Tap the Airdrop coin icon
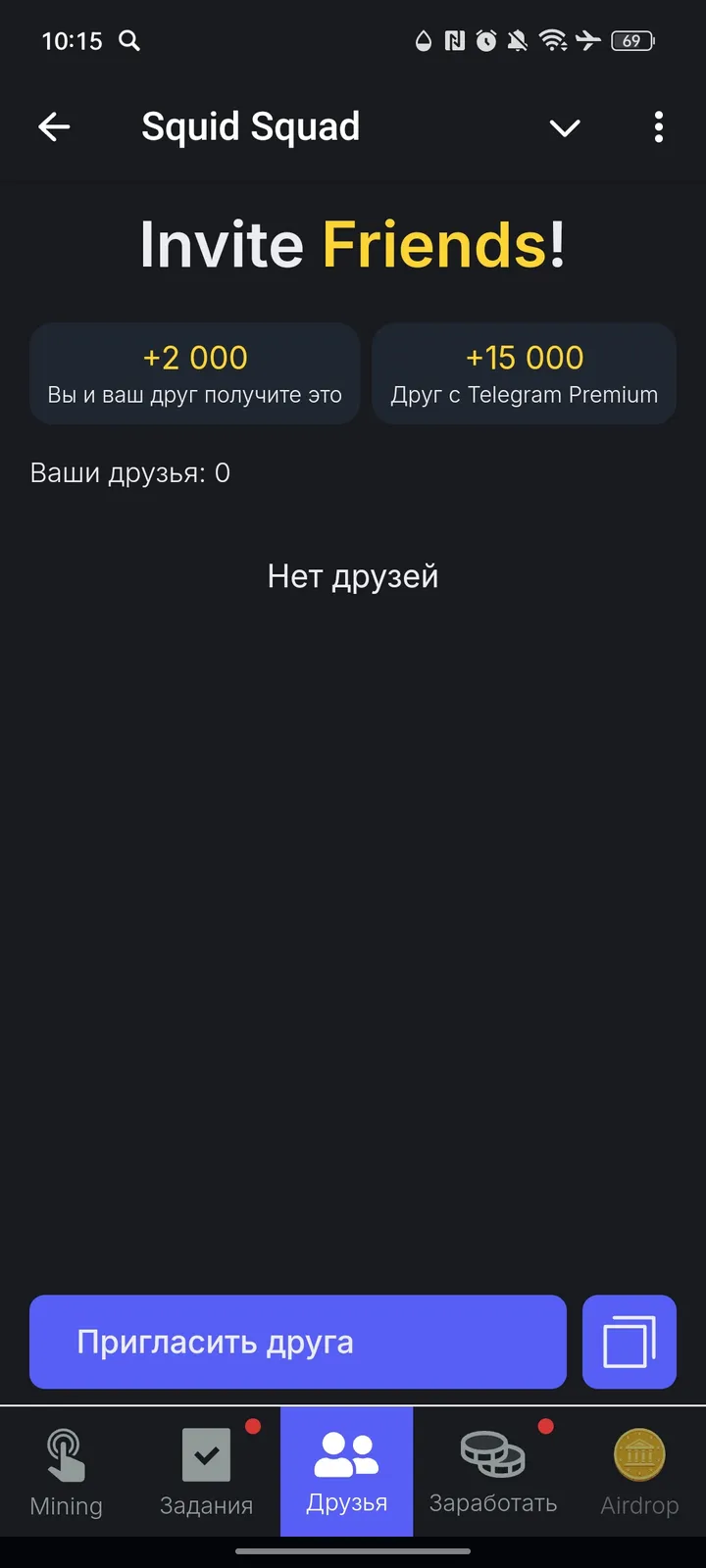 click(x=638, y=1454)
